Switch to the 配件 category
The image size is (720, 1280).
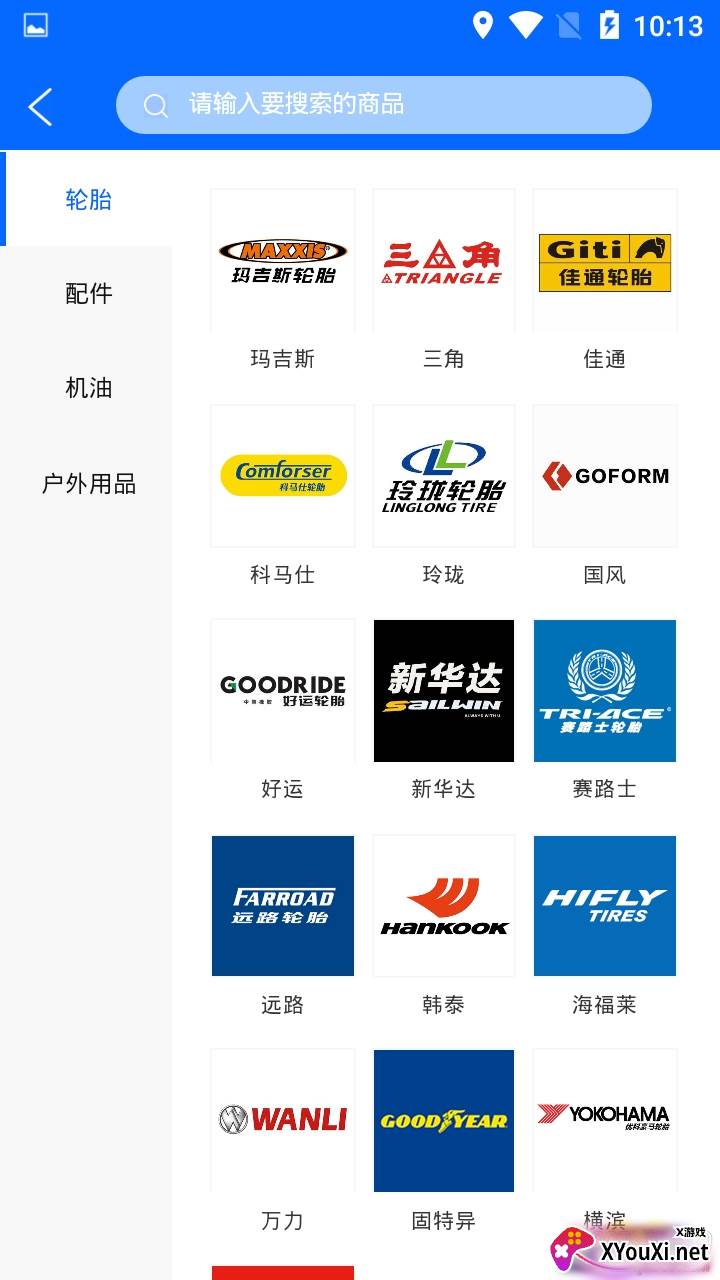point(88,293)
